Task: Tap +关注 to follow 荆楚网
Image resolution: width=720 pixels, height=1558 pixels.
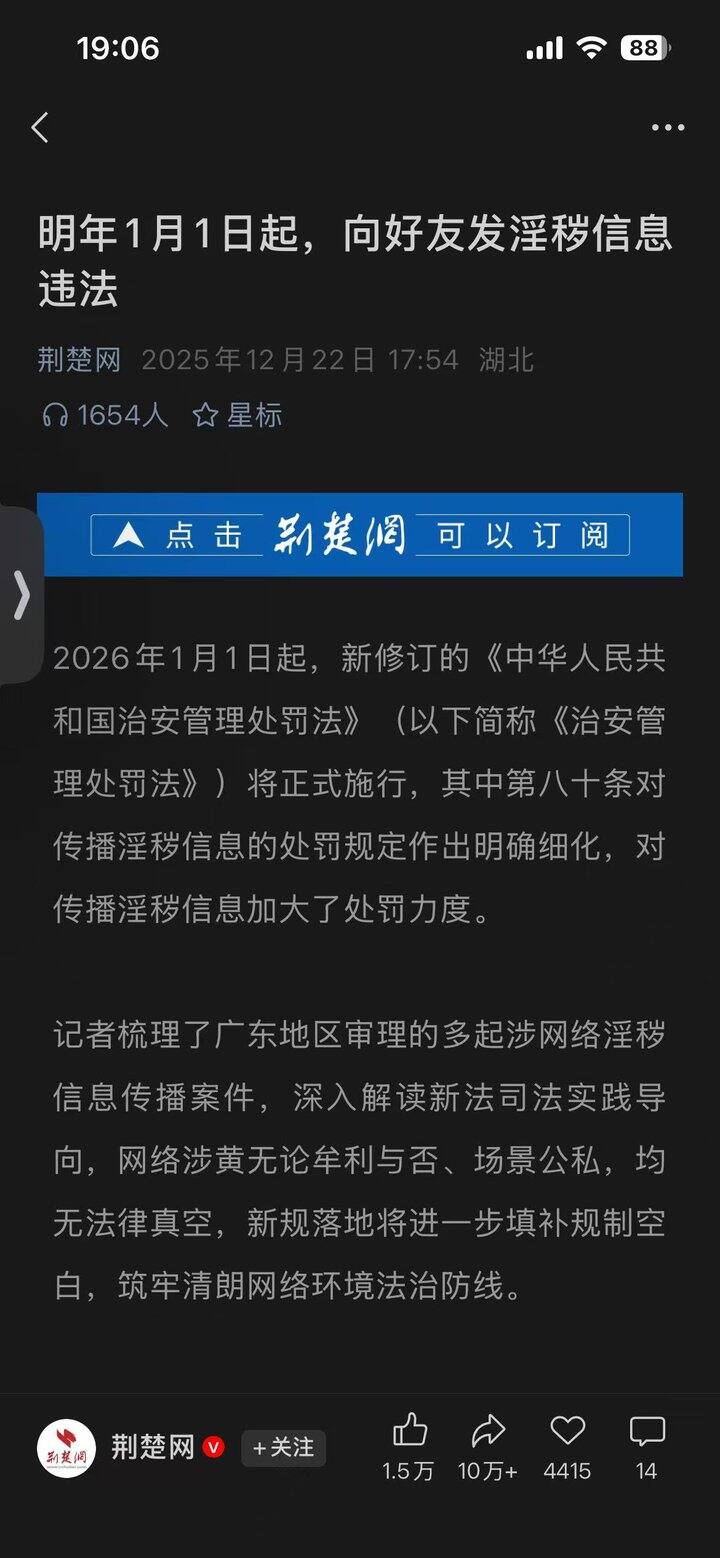Action: click(x=283, y=1447)
